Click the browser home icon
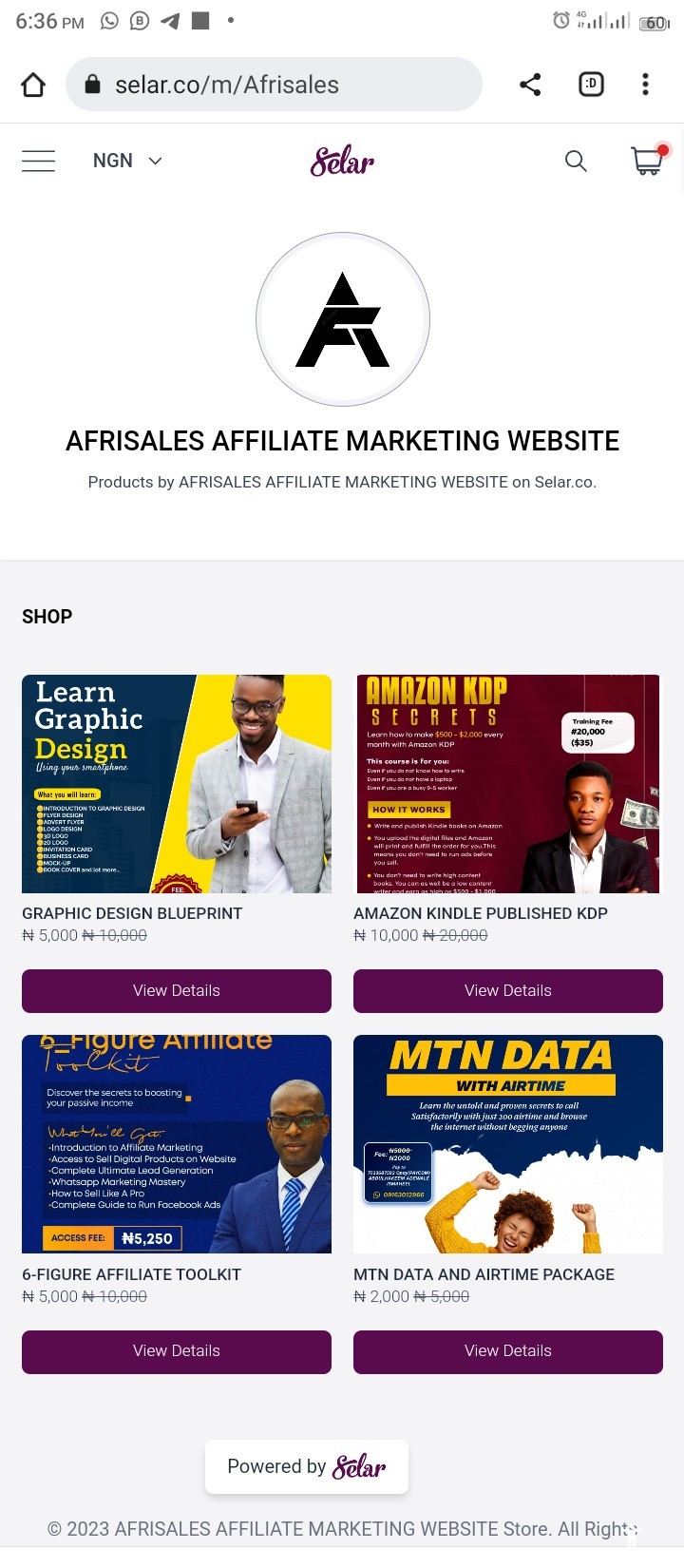The height and width of the screenshot is (1568, 684). coord(33,84)
